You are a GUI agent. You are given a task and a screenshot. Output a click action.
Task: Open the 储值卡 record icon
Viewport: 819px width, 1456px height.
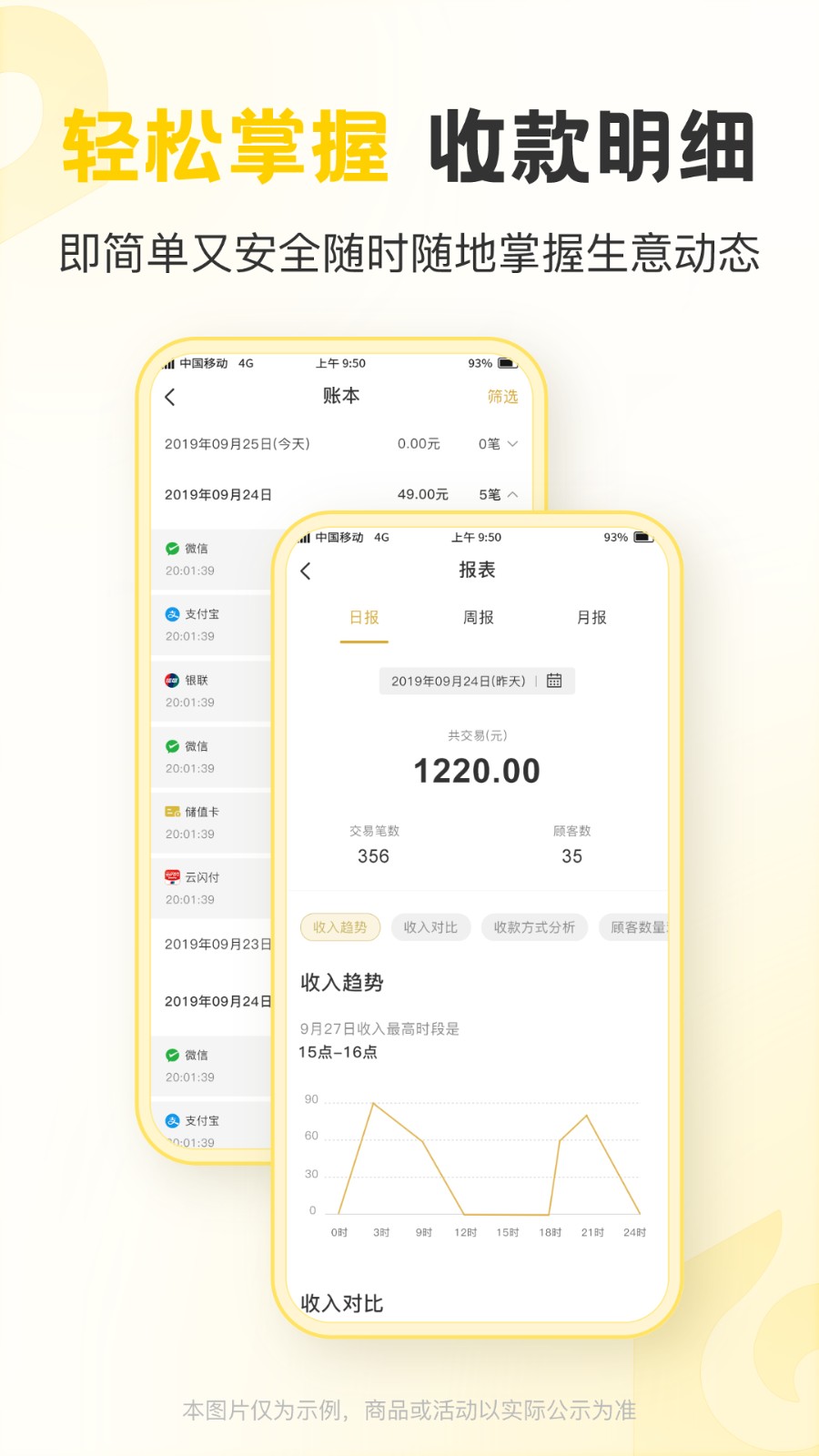171,811
